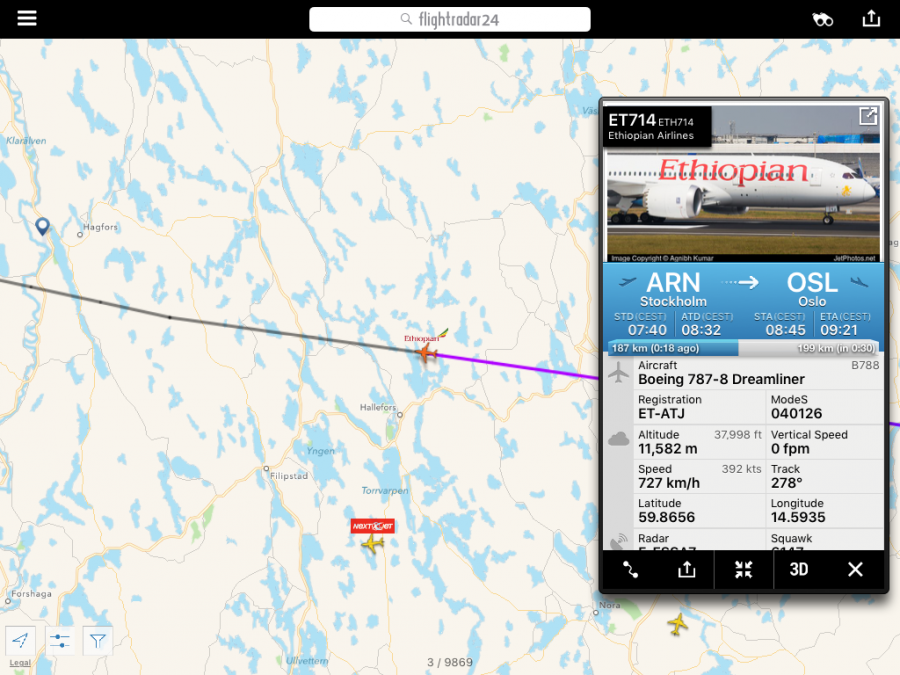Collapse the flight details panel
The image size is (900, 675).
click(x=743, y=569)
